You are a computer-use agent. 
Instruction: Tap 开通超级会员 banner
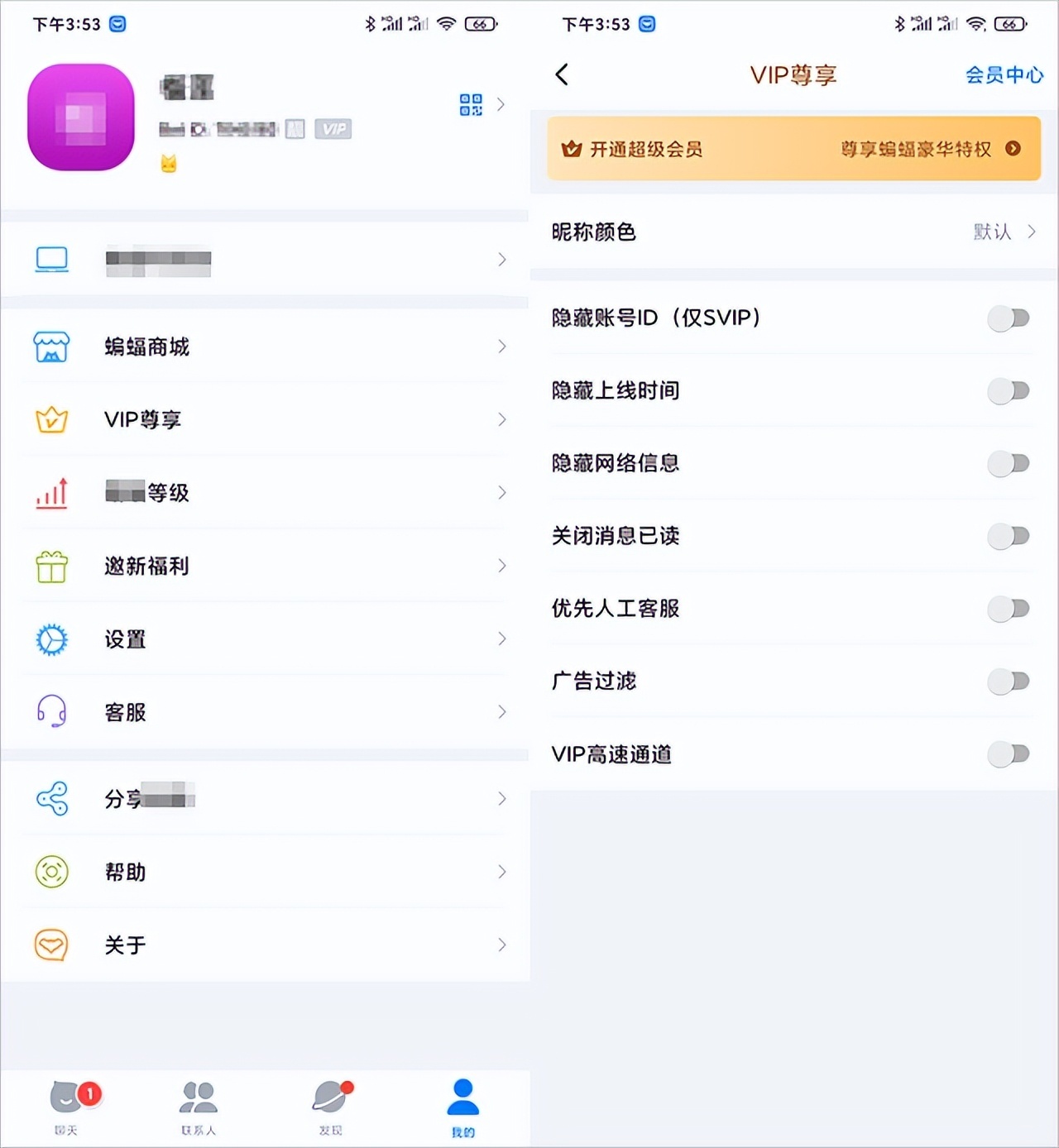point(793,149)
